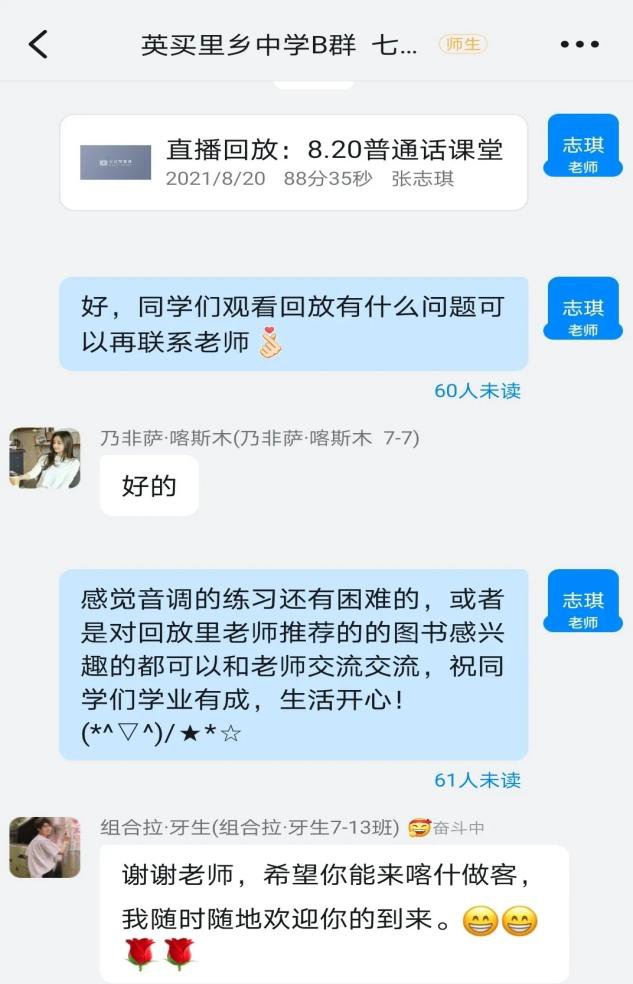This screenshot has width=633, height=984.
Task: Open 组合拉·牙生's profile avatar
Action: coord(45,847)
